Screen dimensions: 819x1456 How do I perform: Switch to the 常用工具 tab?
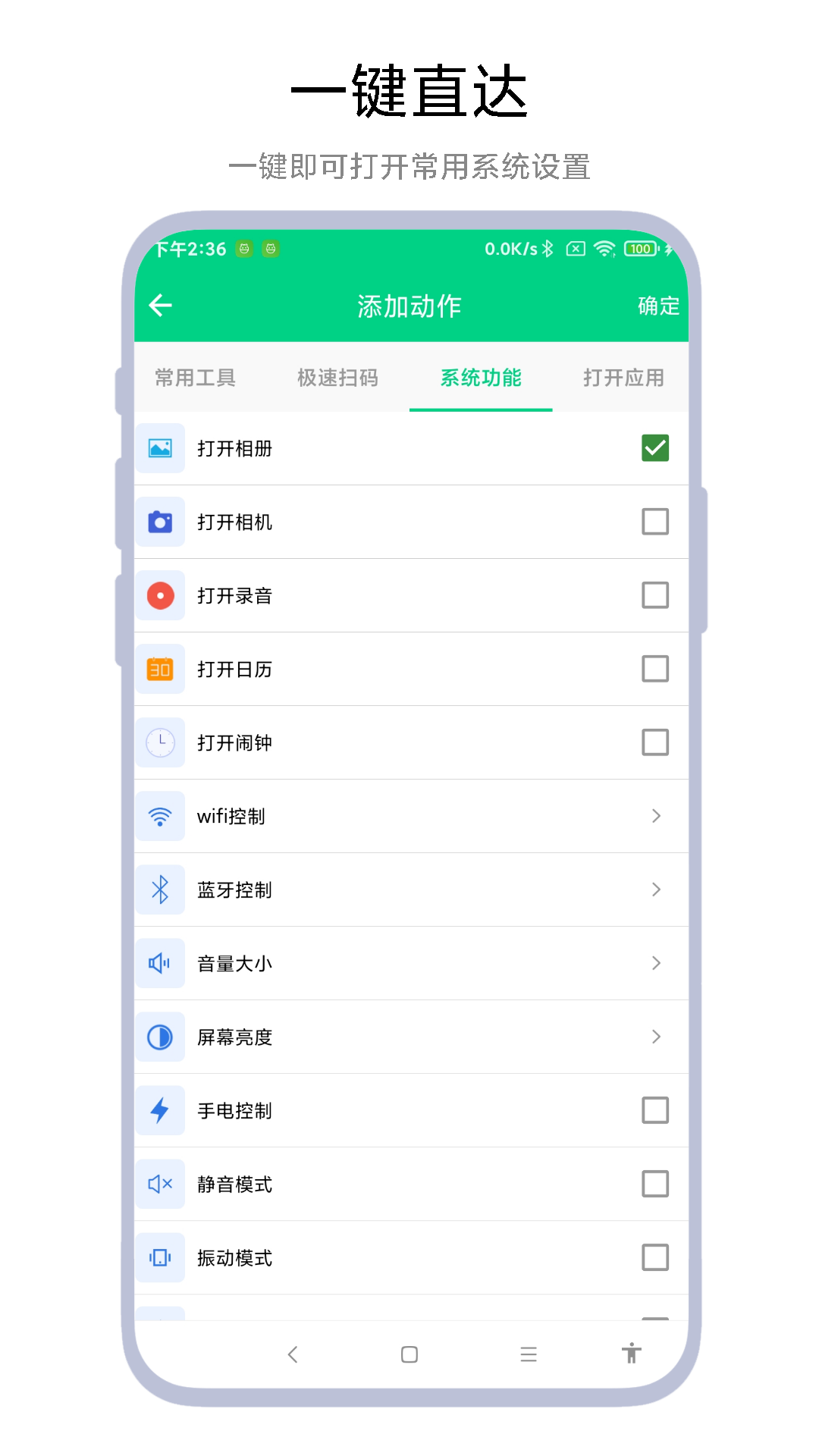pyautogui.click(x=194, y=378)
